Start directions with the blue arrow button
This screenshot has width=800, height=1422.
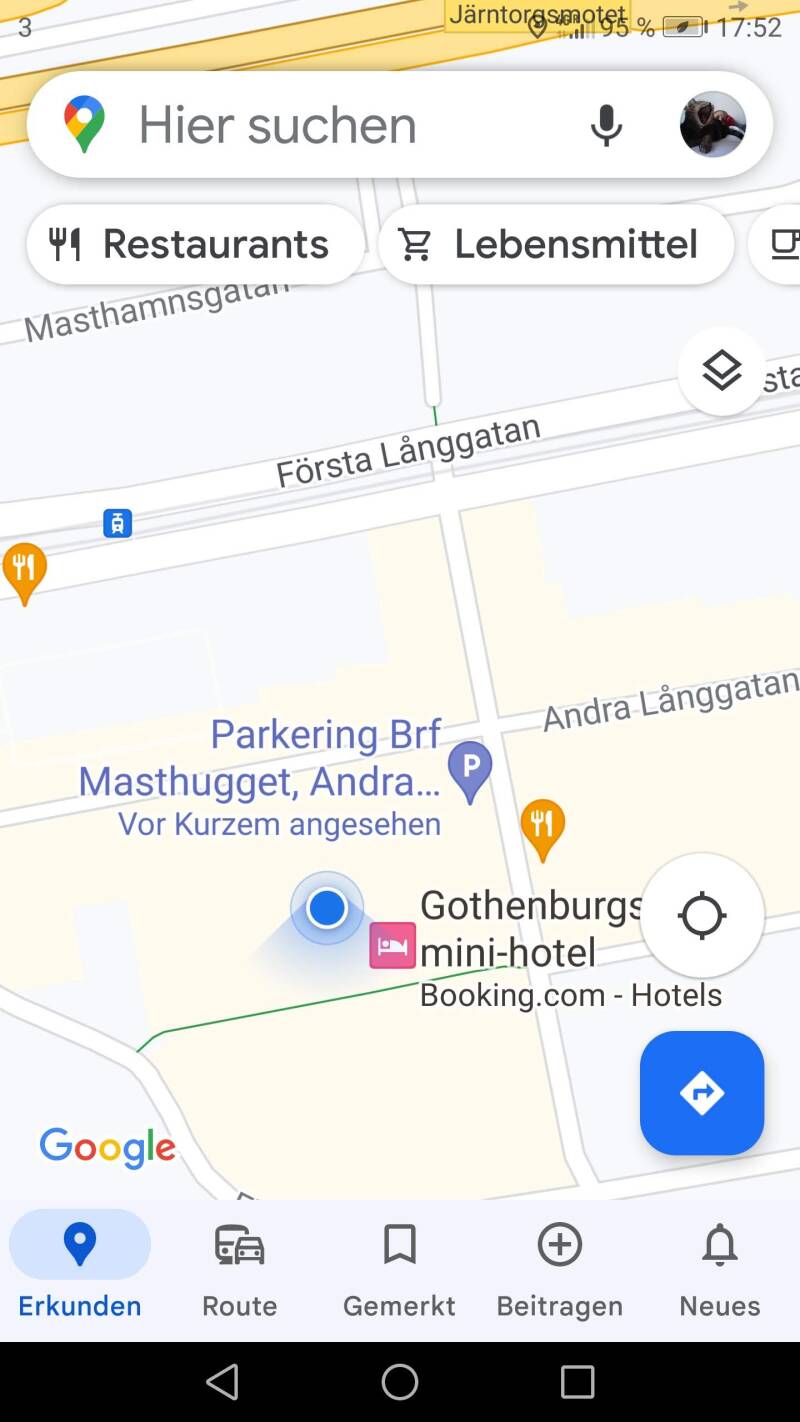(702, 1093)
